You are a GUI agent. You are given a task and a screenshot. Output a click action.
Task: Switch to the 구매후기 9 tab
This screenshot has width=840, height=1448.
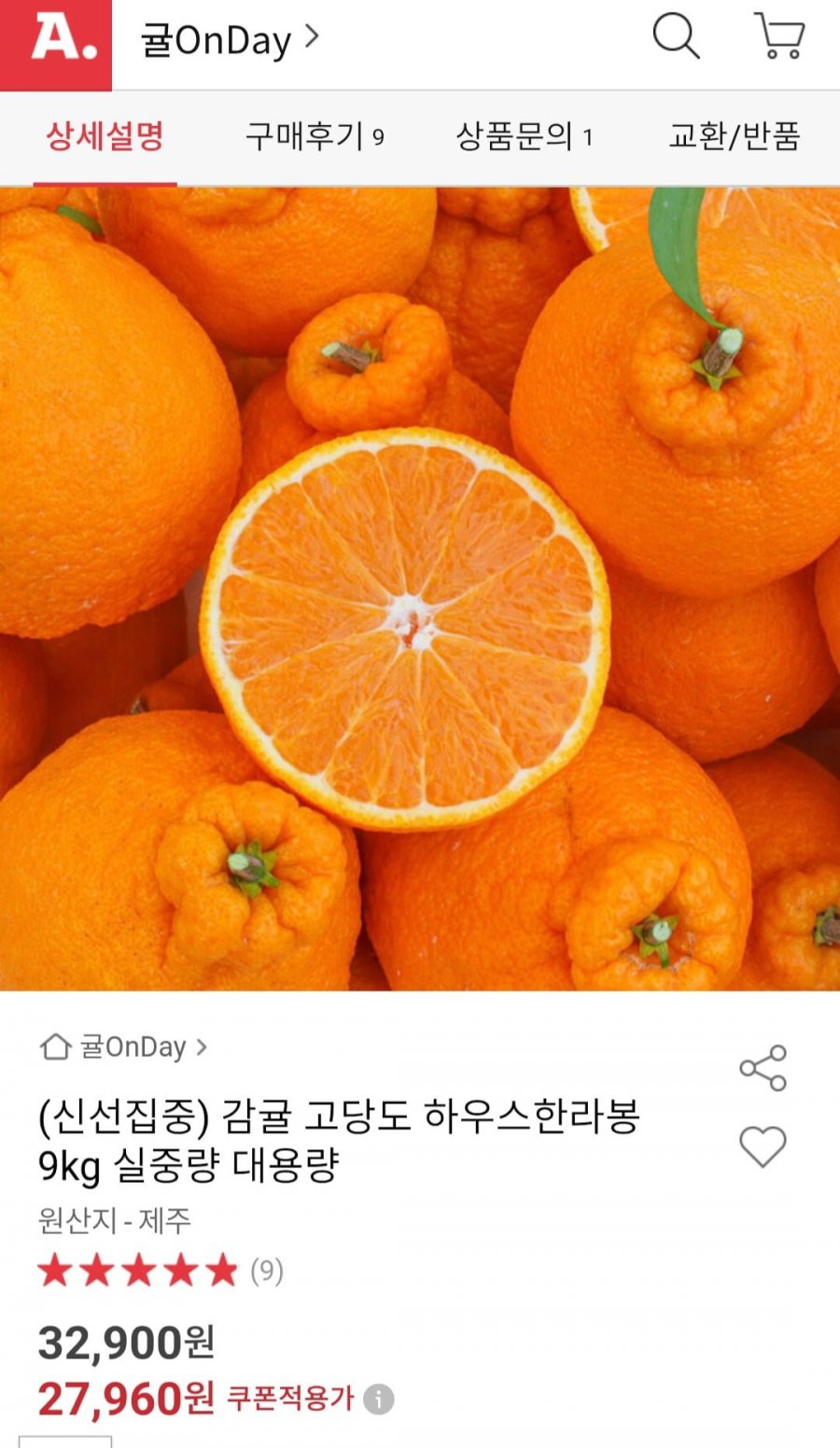point(315,137)
